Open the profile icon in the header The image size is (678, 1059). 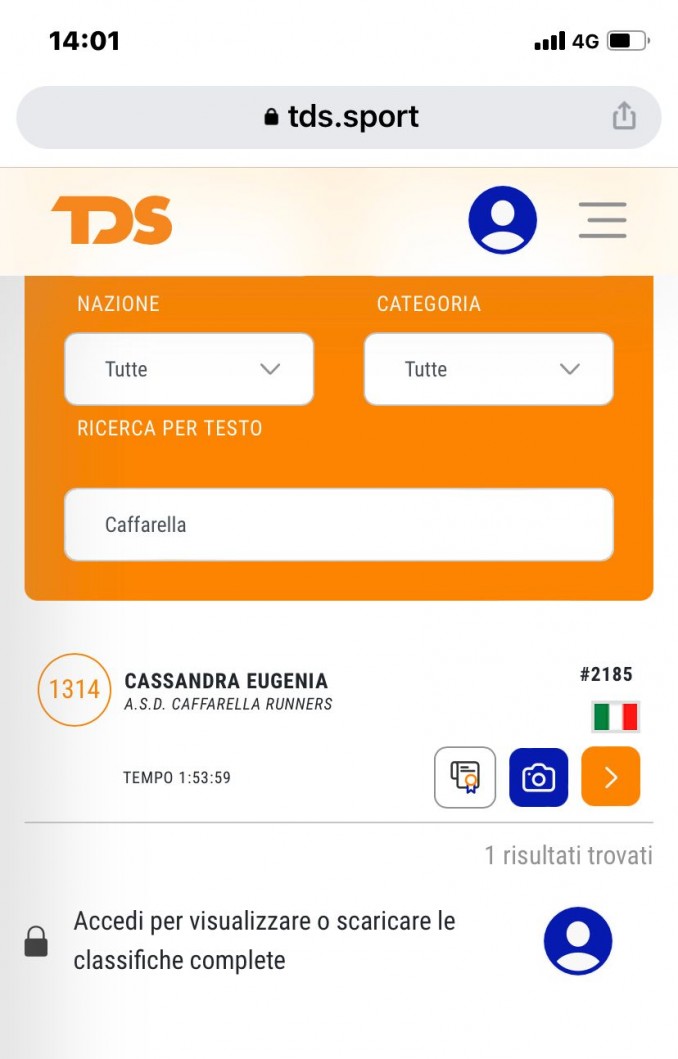tap(502, 220)
